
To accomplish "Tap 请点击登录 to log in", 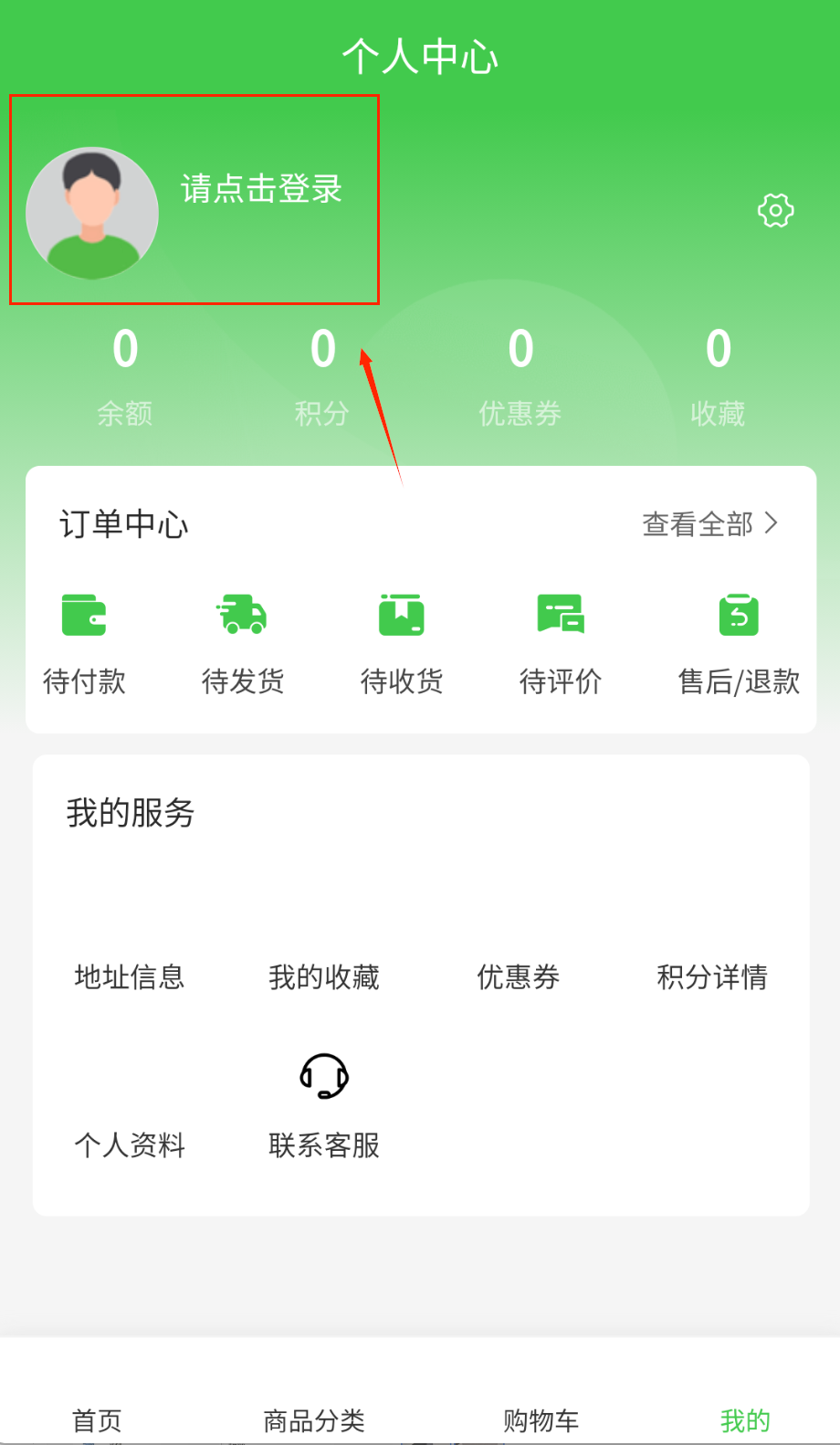I will click(261, 189).
